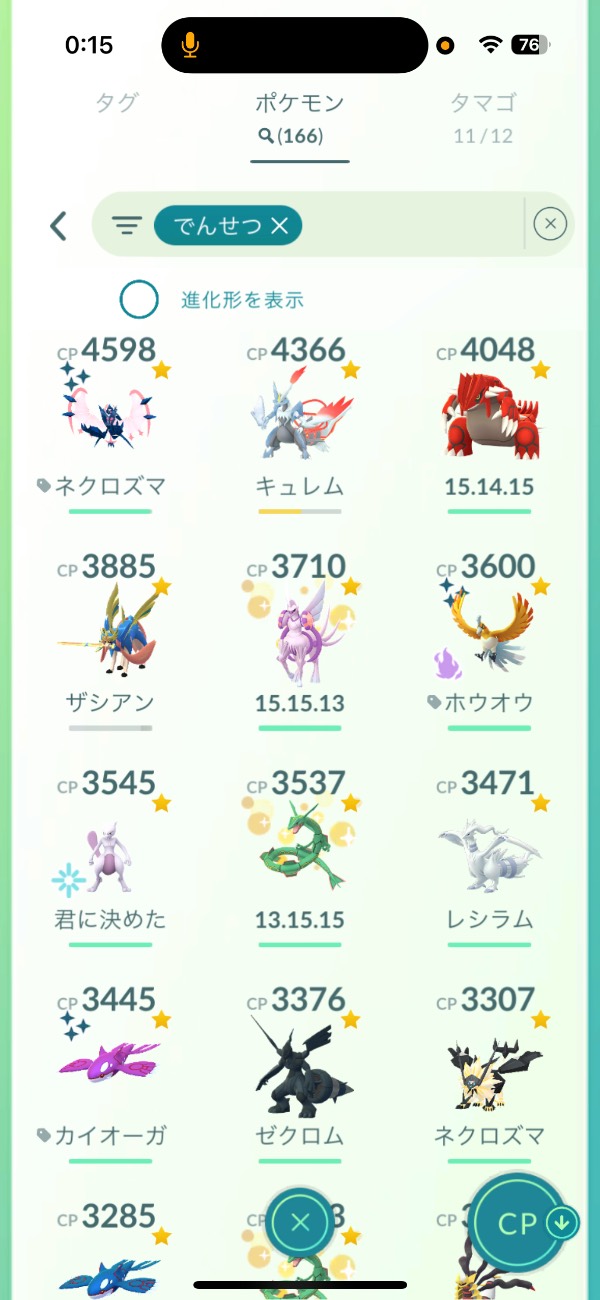The image size is (600, 1300).
Task: Select キュレム with CP 4366
Action: 300,418
